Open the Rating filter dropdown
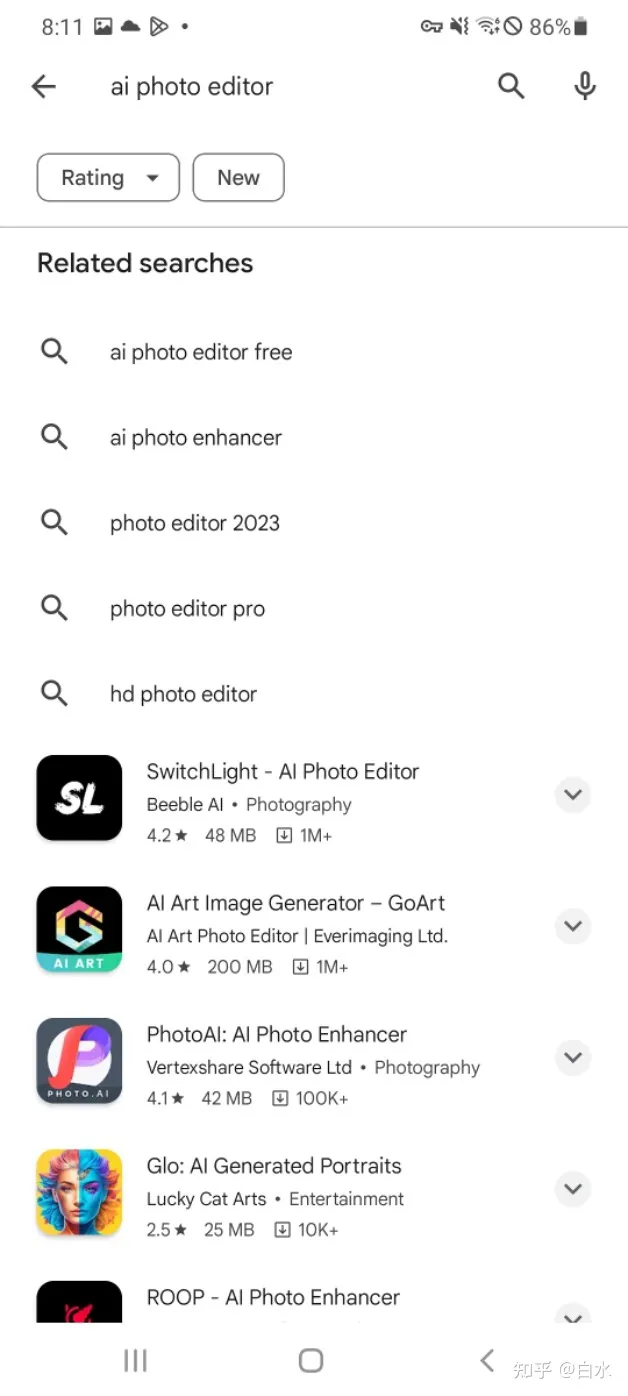628x1396 pixels. click(108, 178)
